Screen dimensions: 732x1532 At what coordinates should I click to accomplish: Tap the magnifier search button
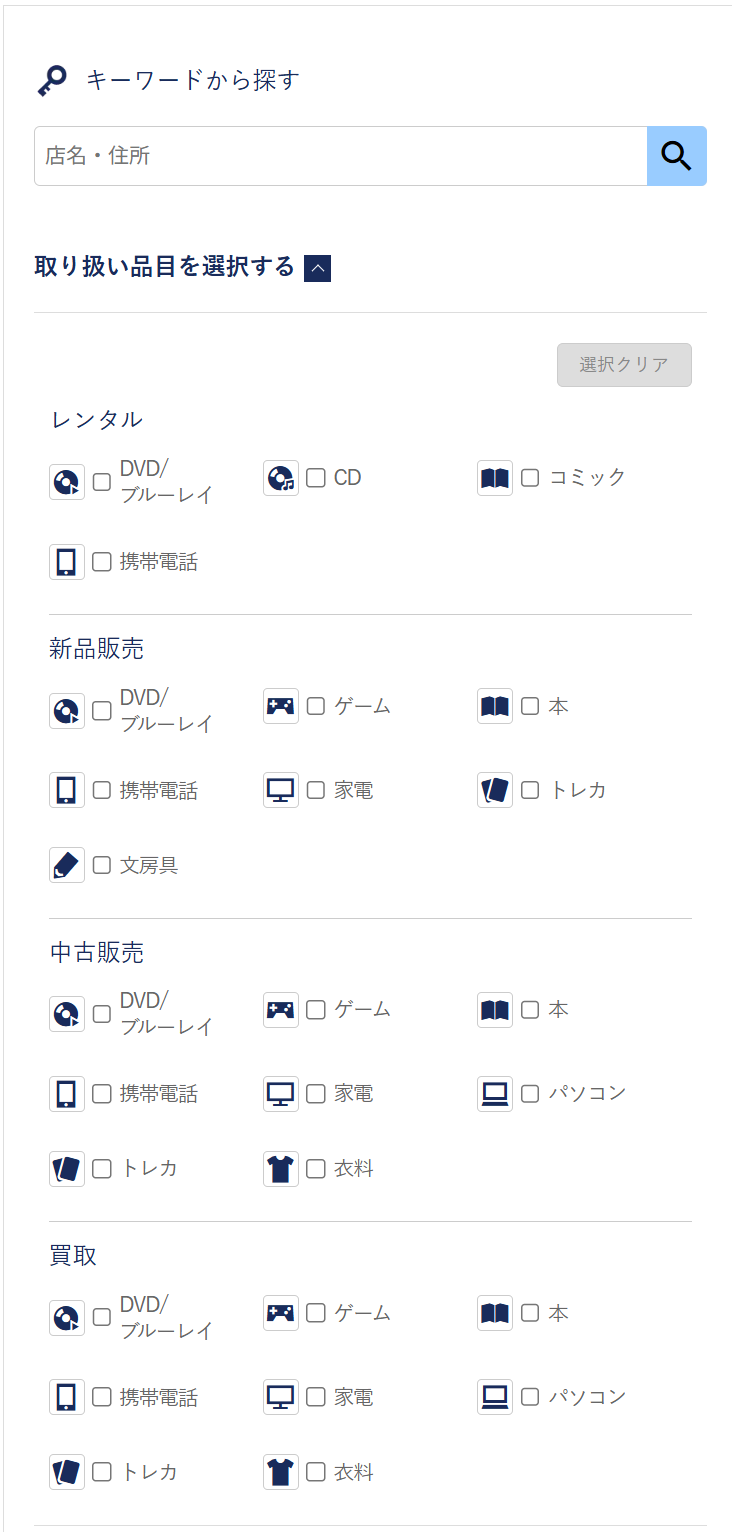pyautogui.click(x=677, y=156)
